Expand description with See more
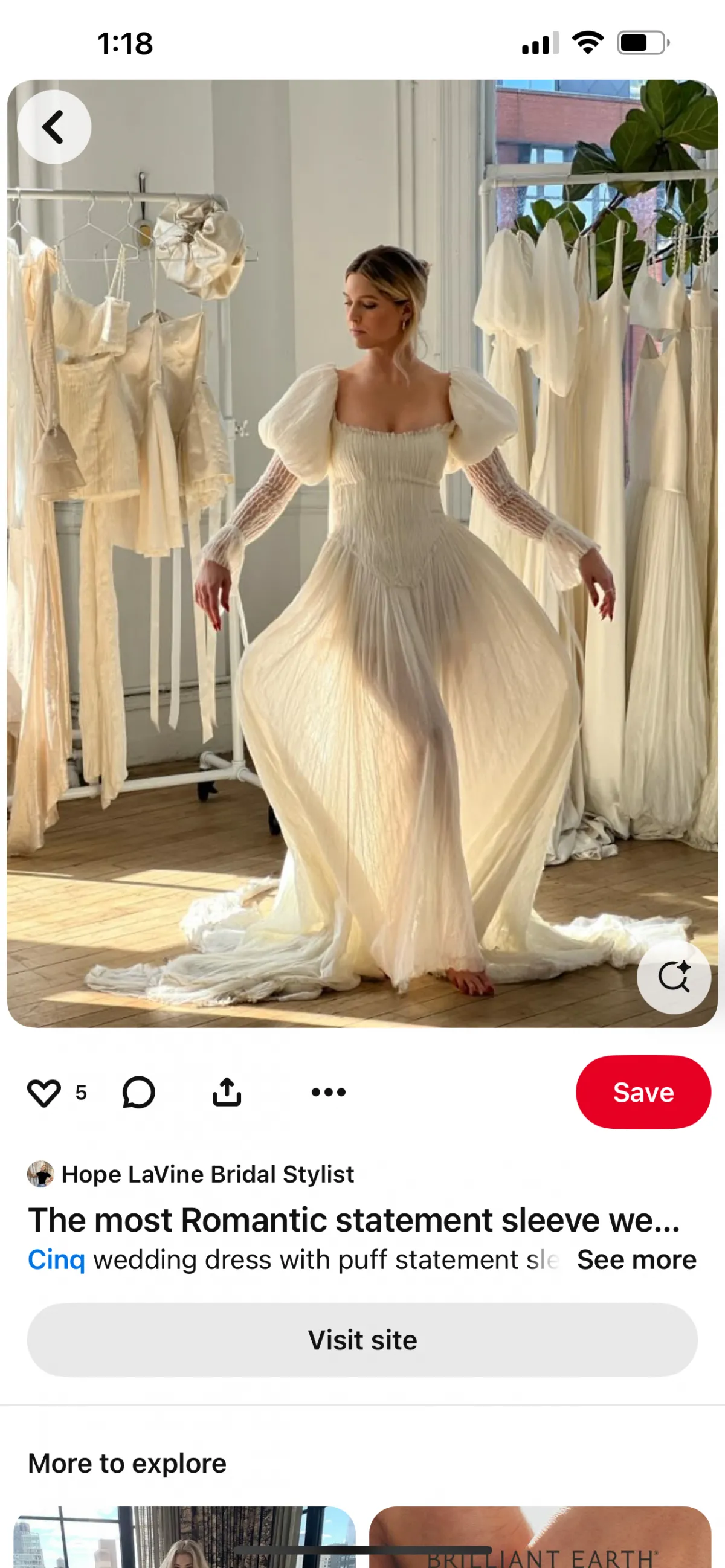The height and width of the screenshot is (1568, 725). 637,1259
